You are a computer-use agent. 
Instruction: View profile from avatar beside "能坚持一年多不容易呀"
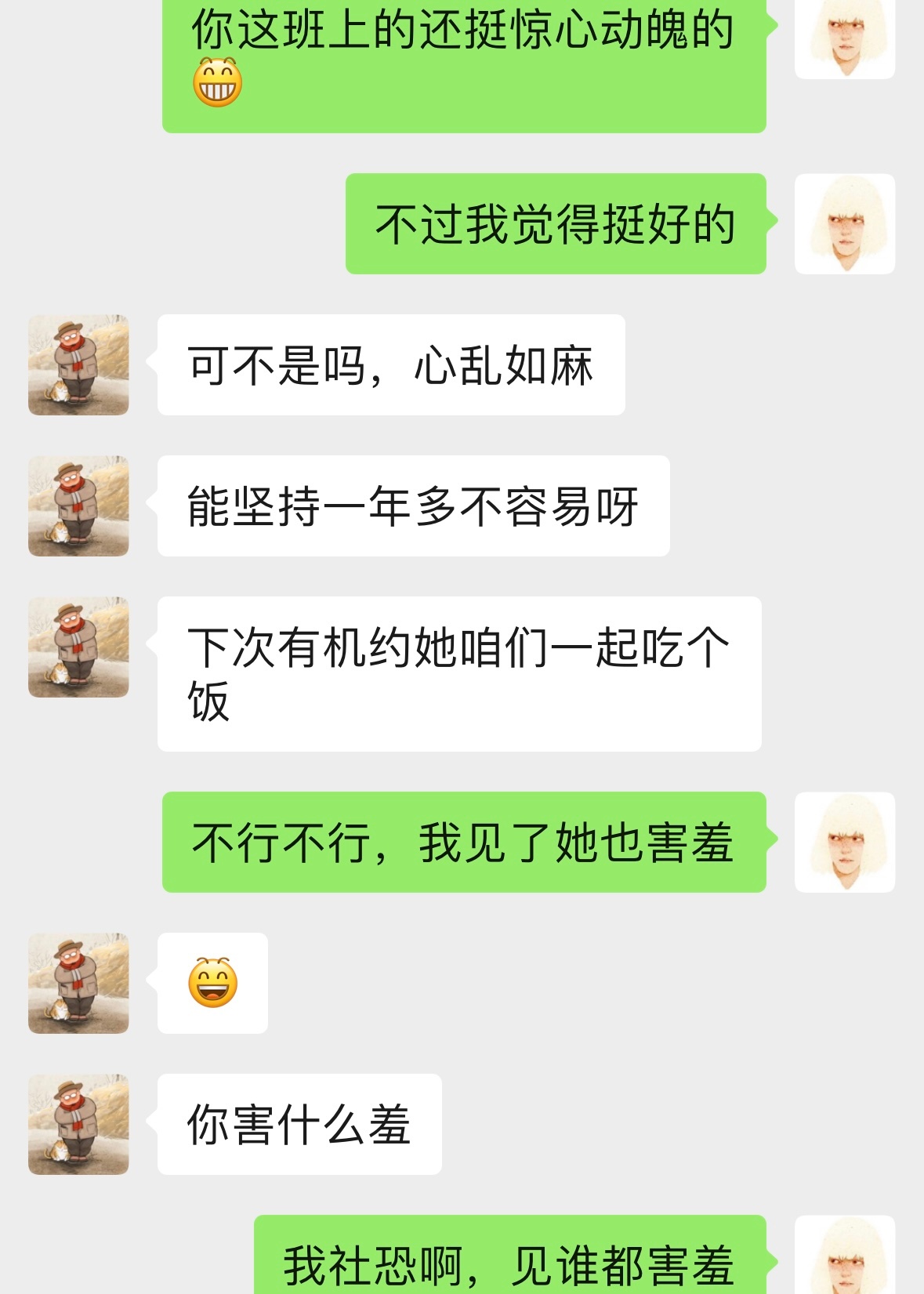coord(78,506)
